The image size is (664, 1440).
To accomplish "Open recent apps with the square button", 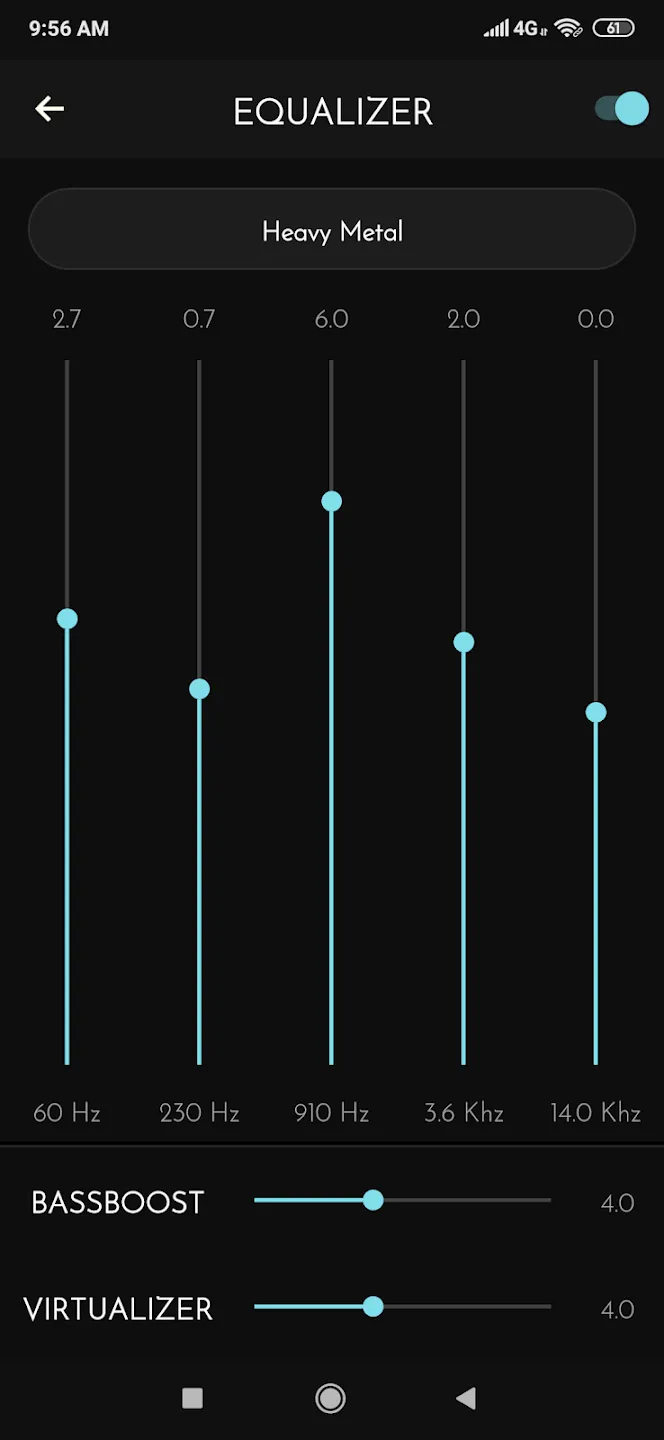I will coord(193,1398).
